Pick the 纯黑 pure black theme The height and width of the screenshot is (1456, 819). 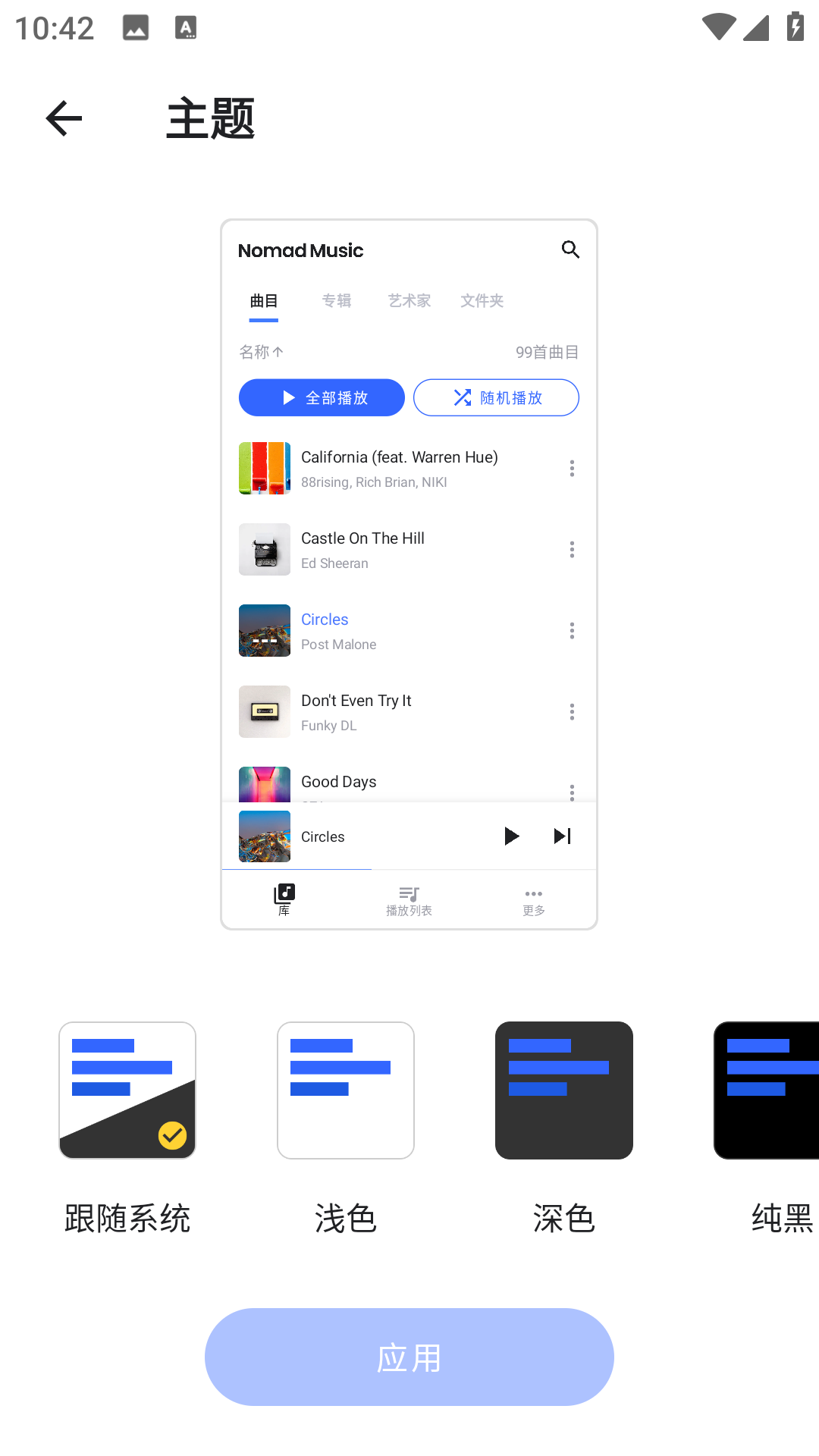point(767,1090)
